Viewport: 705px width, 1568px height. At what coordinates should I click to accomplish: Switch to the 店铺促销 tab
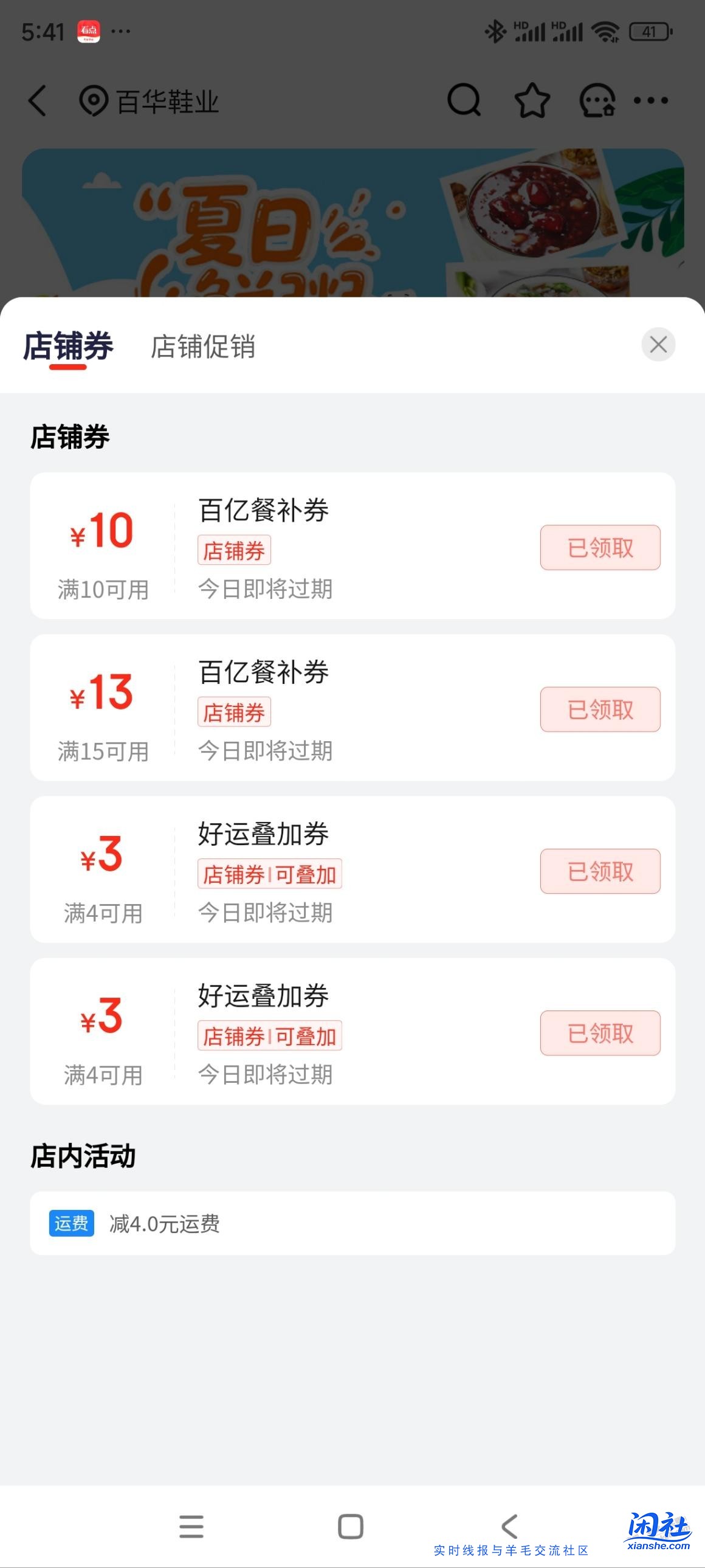pos(204,348)
